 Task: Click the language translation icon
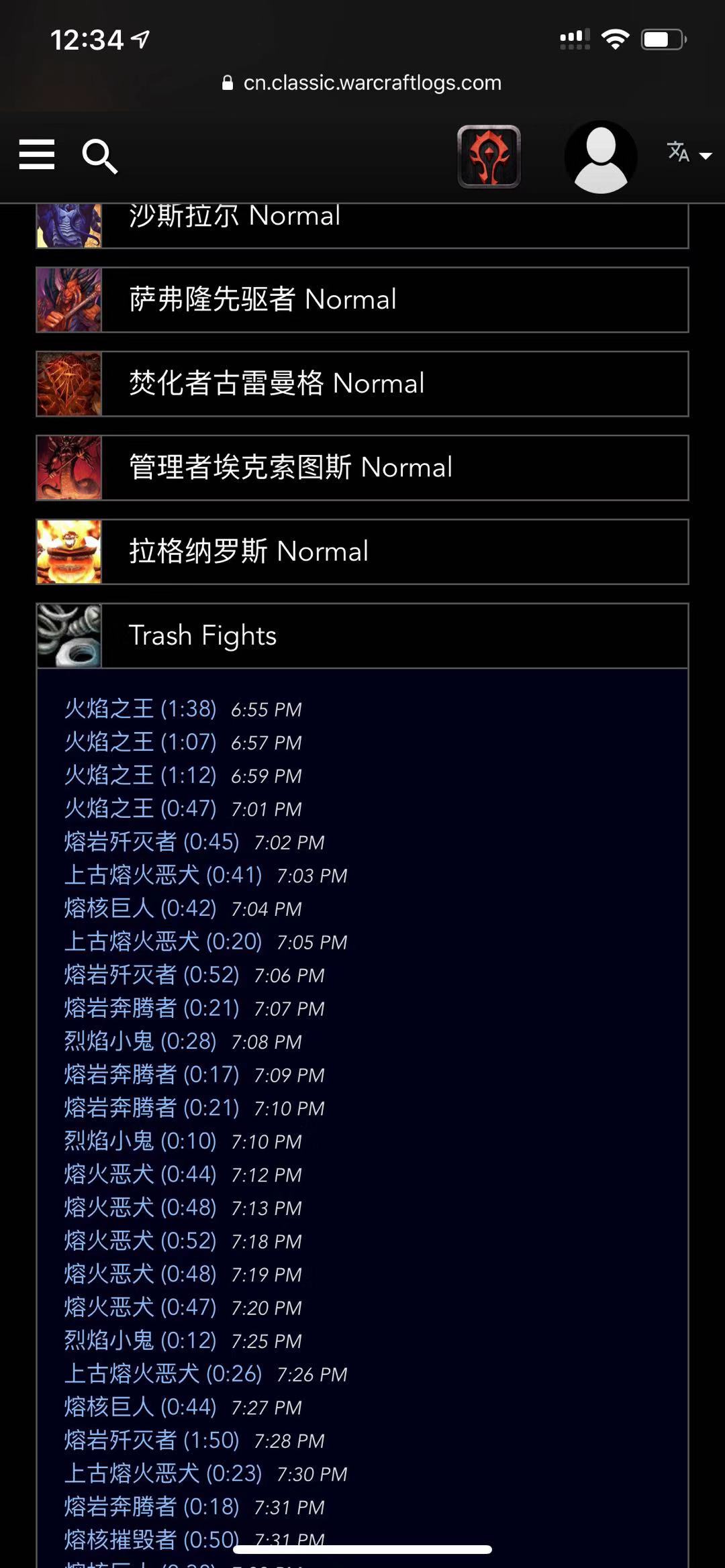679,154
